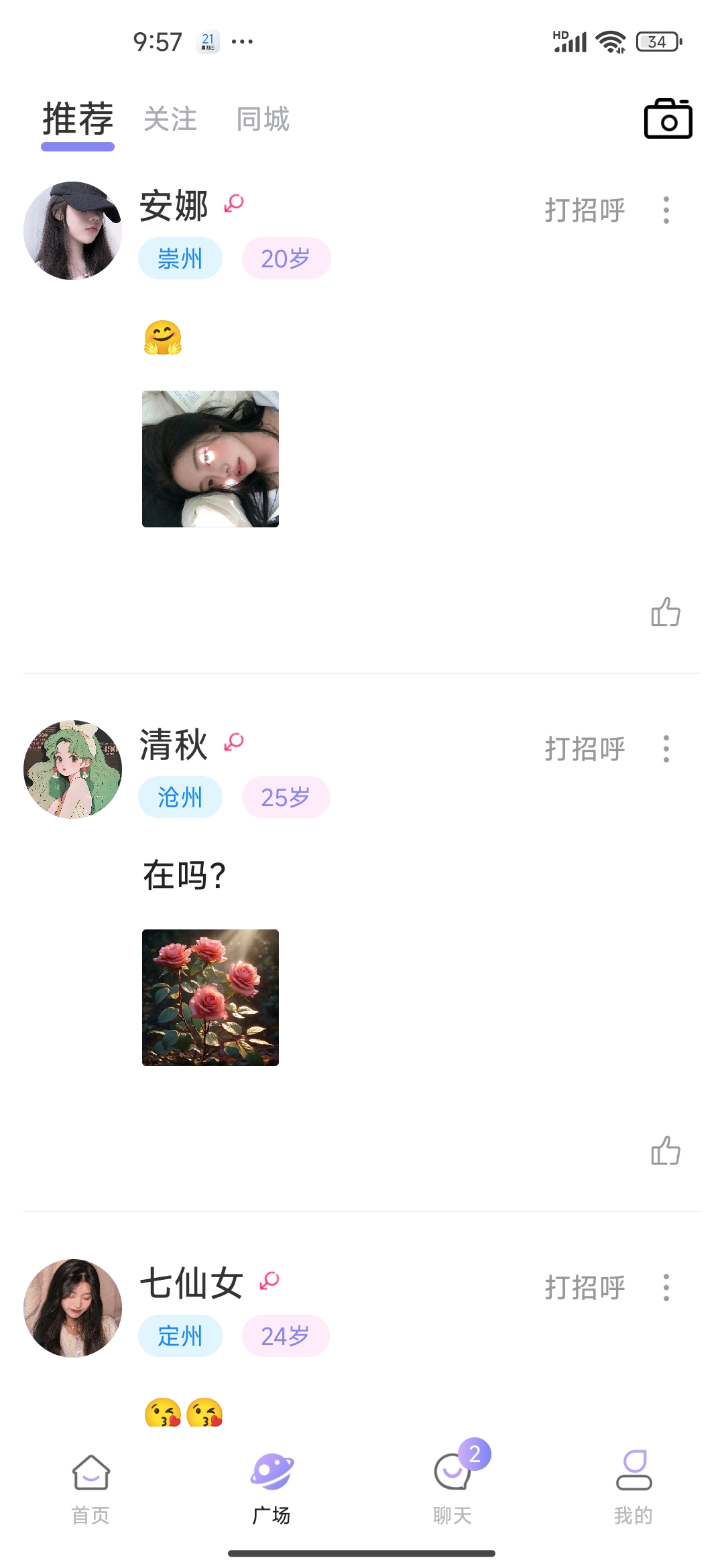
Task: Tap 打招呼 on 清秋's post
Action: pos(585,749)
